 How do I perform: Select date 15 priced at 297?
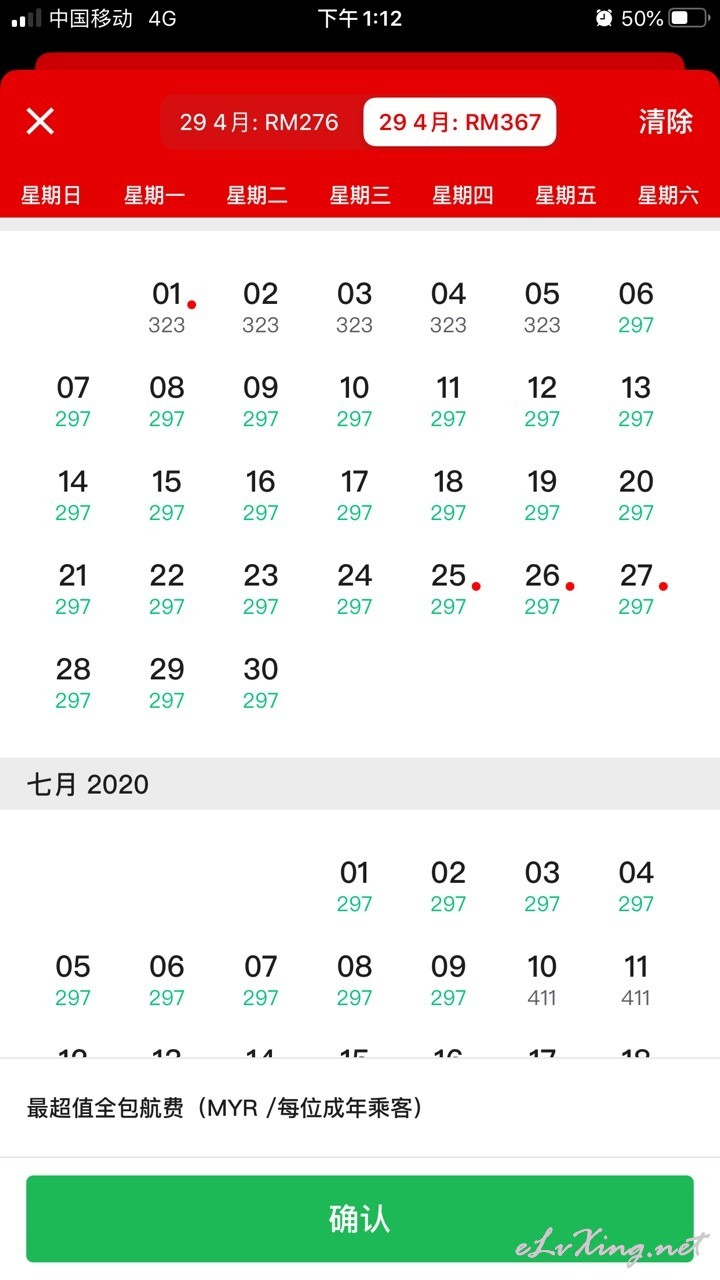click(167, 495)
